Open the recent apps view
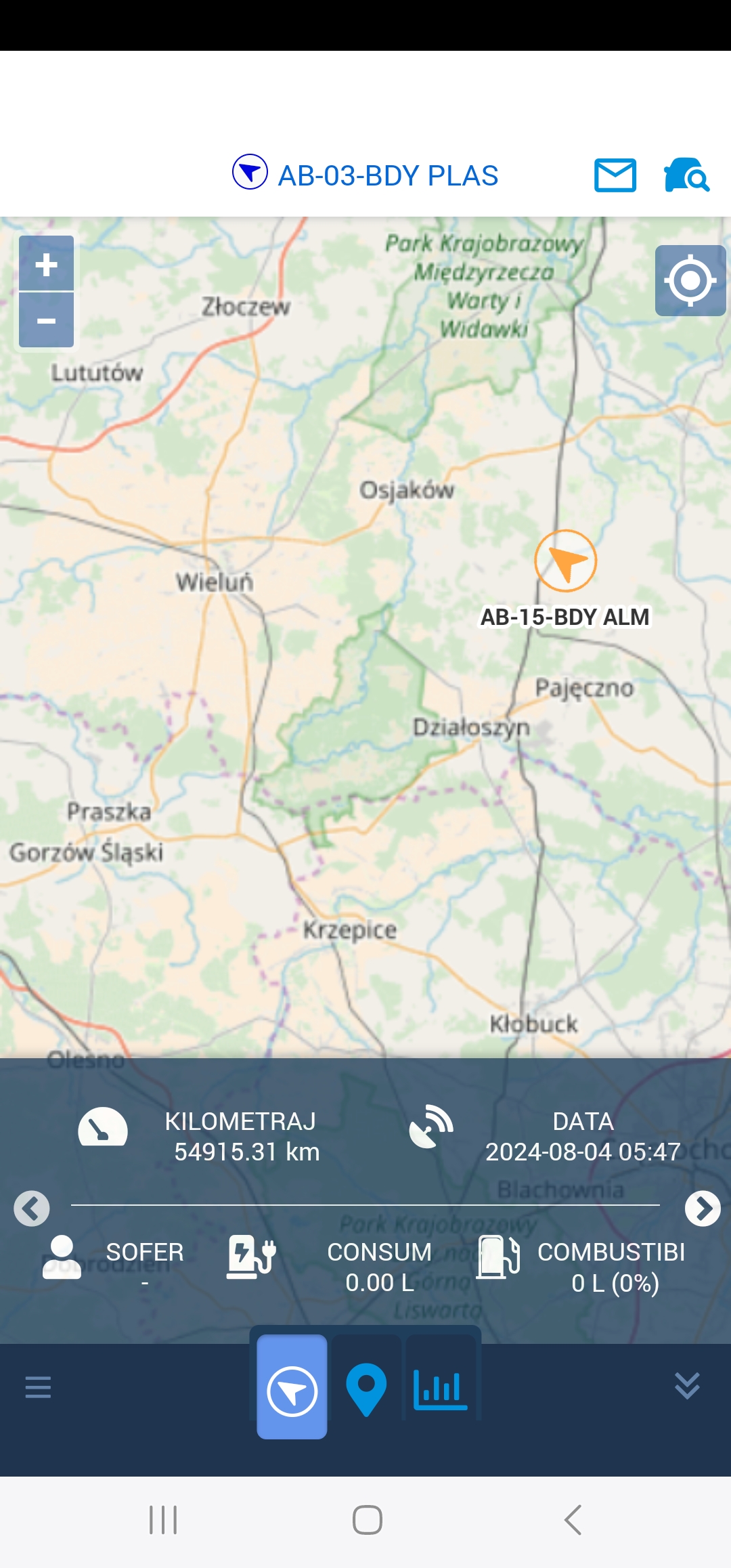The image size is (731, 1568). point(163,1520)
